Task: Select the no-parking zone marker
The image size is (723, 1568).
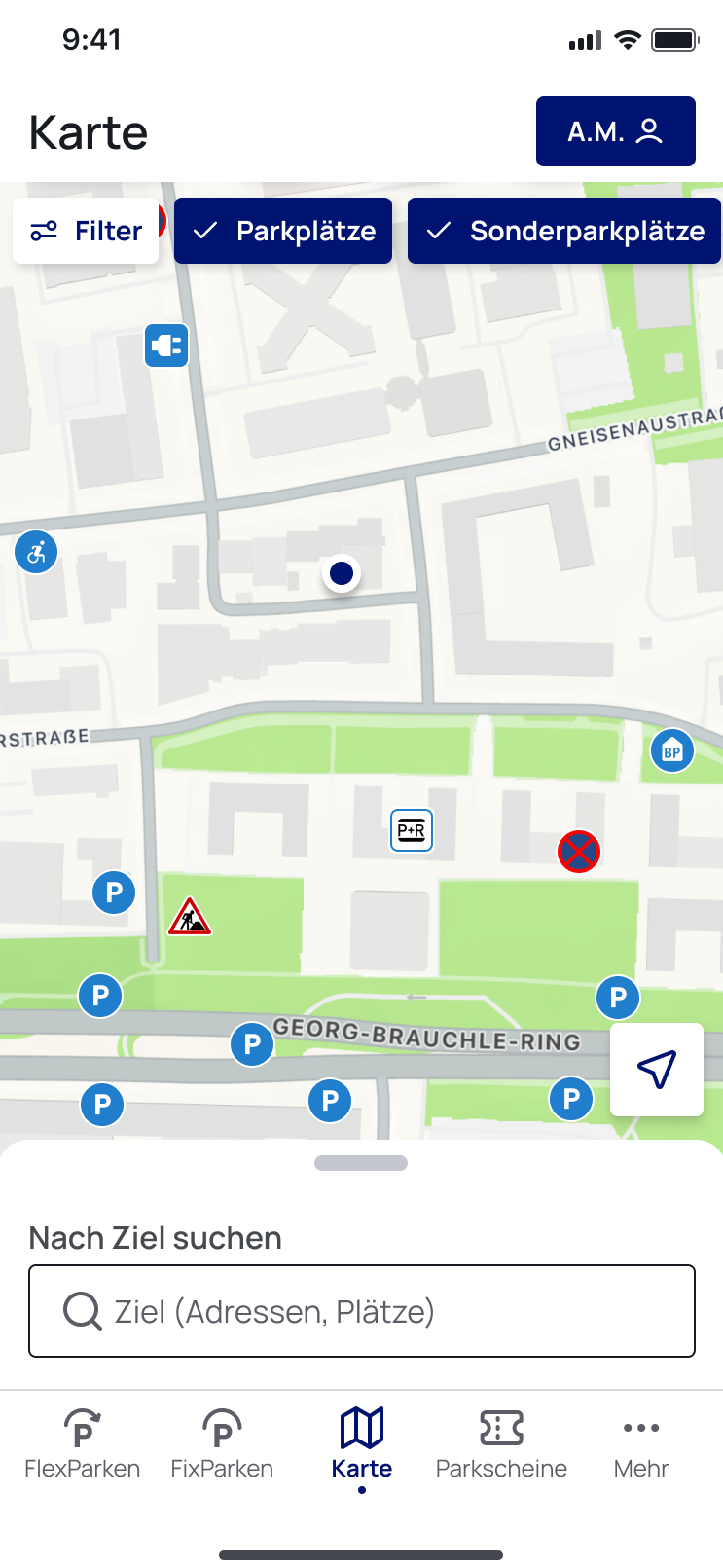Action: [x=579, y=852]
